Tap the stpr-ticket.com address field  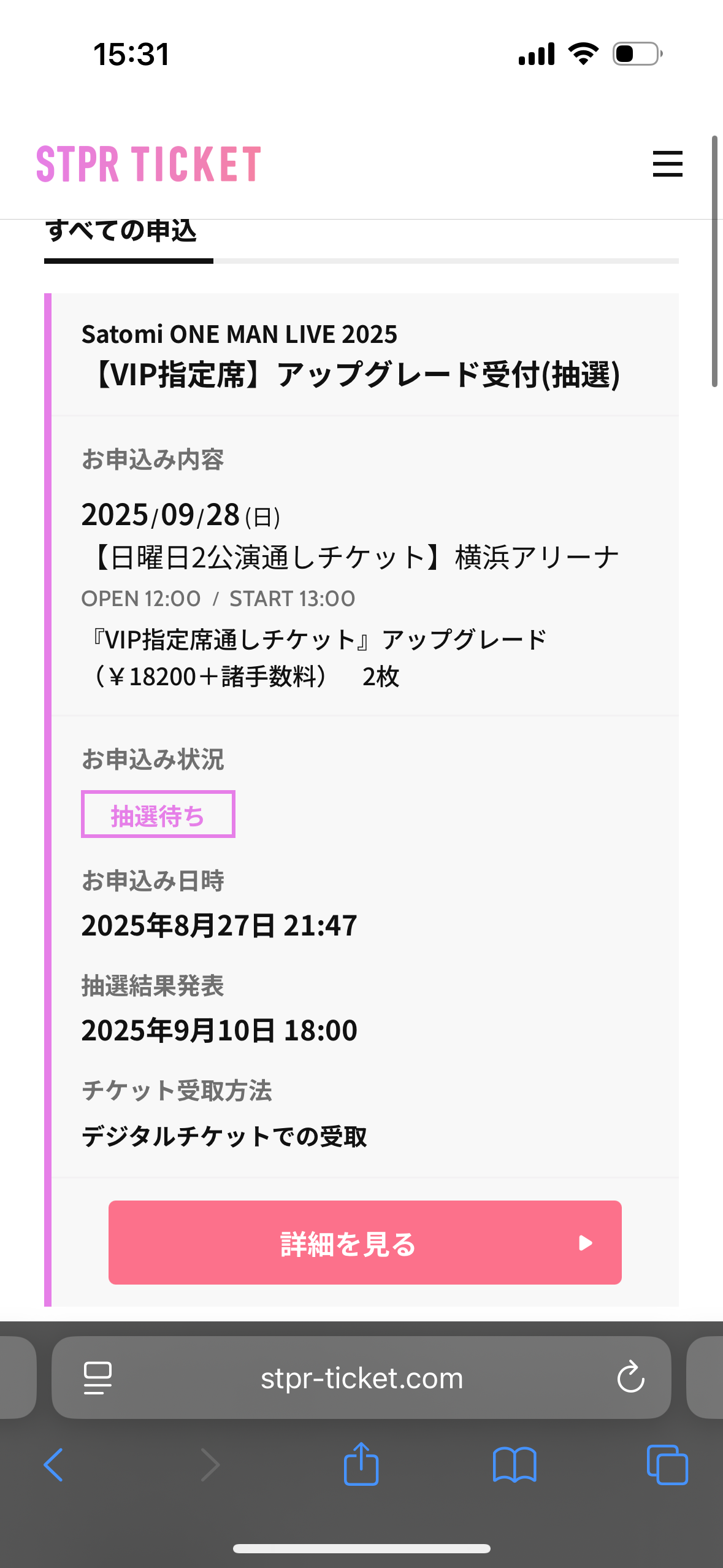pos(362,1378)
